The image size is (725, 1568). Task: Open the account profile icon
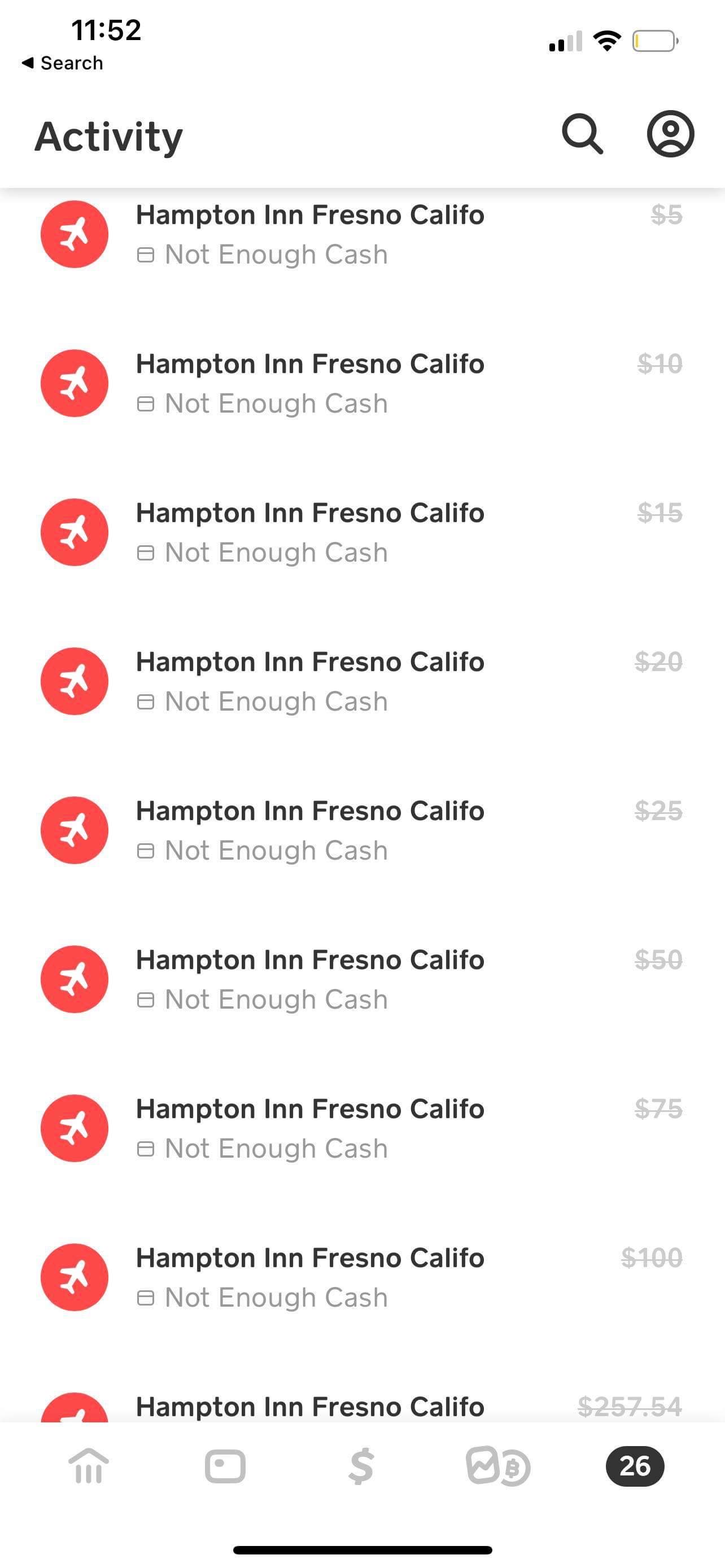(x=670, y=134)
